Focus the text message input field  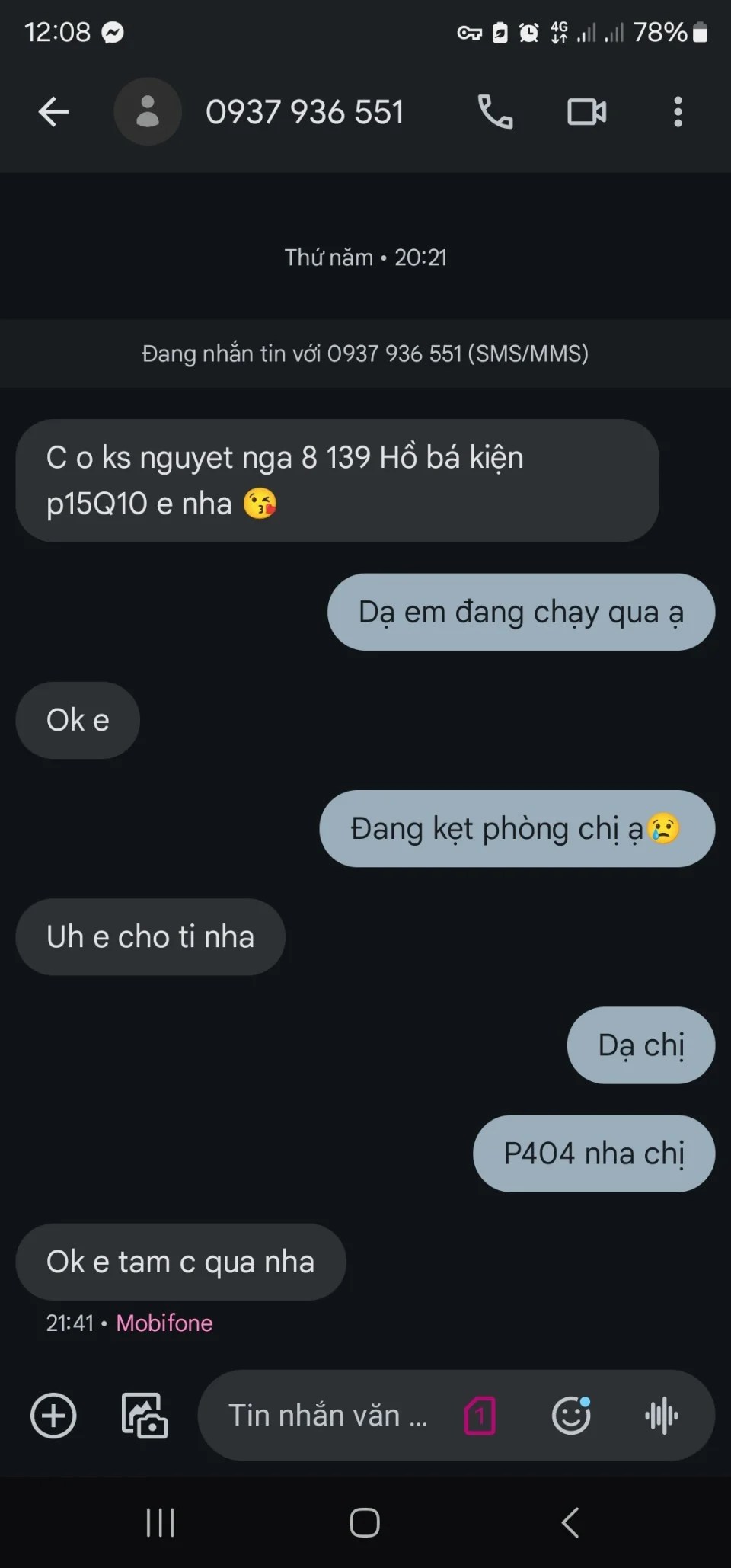[x=327, y=1416]
